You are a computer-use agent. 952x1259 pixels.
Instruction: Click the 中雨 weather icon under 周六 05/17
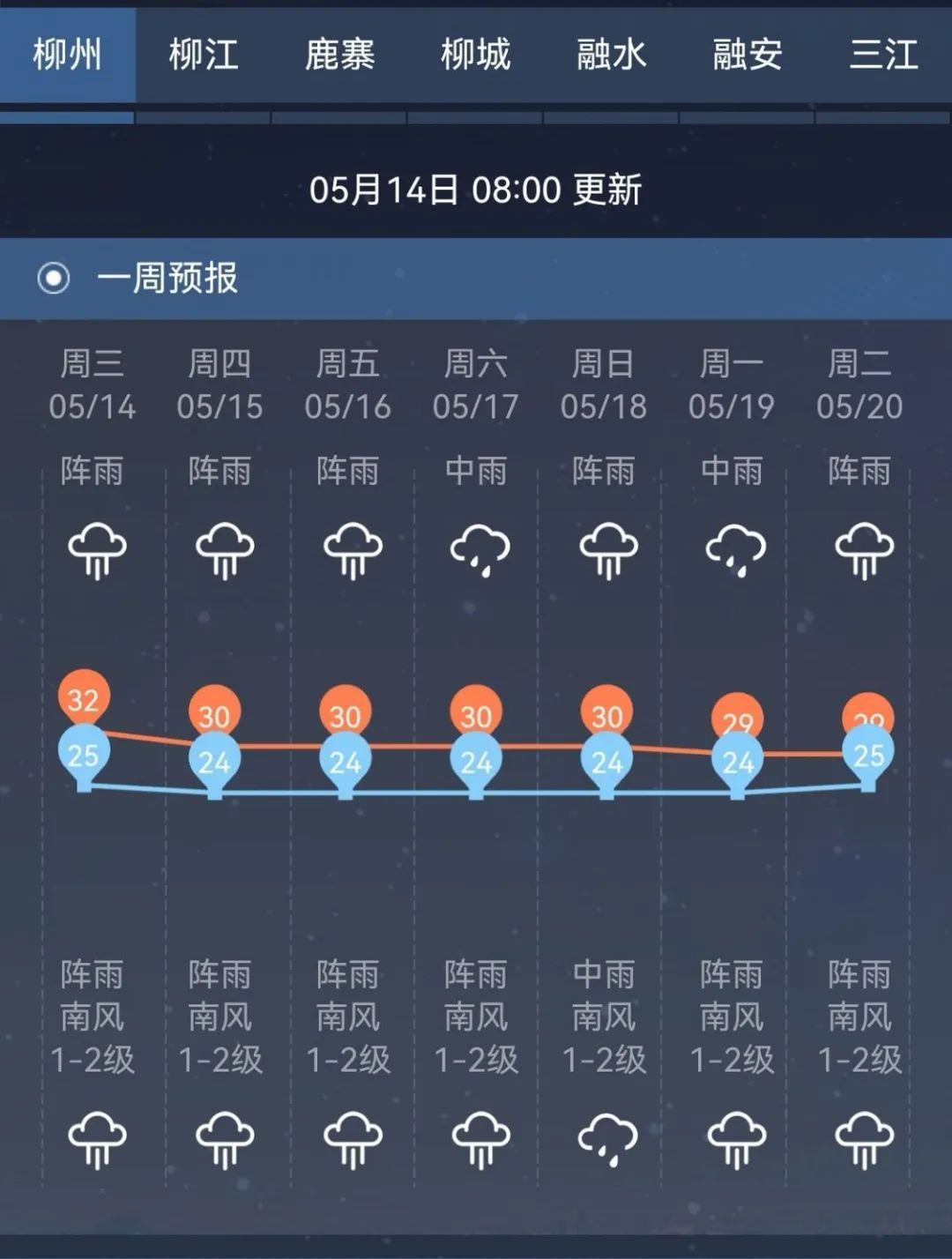point(477,545)
